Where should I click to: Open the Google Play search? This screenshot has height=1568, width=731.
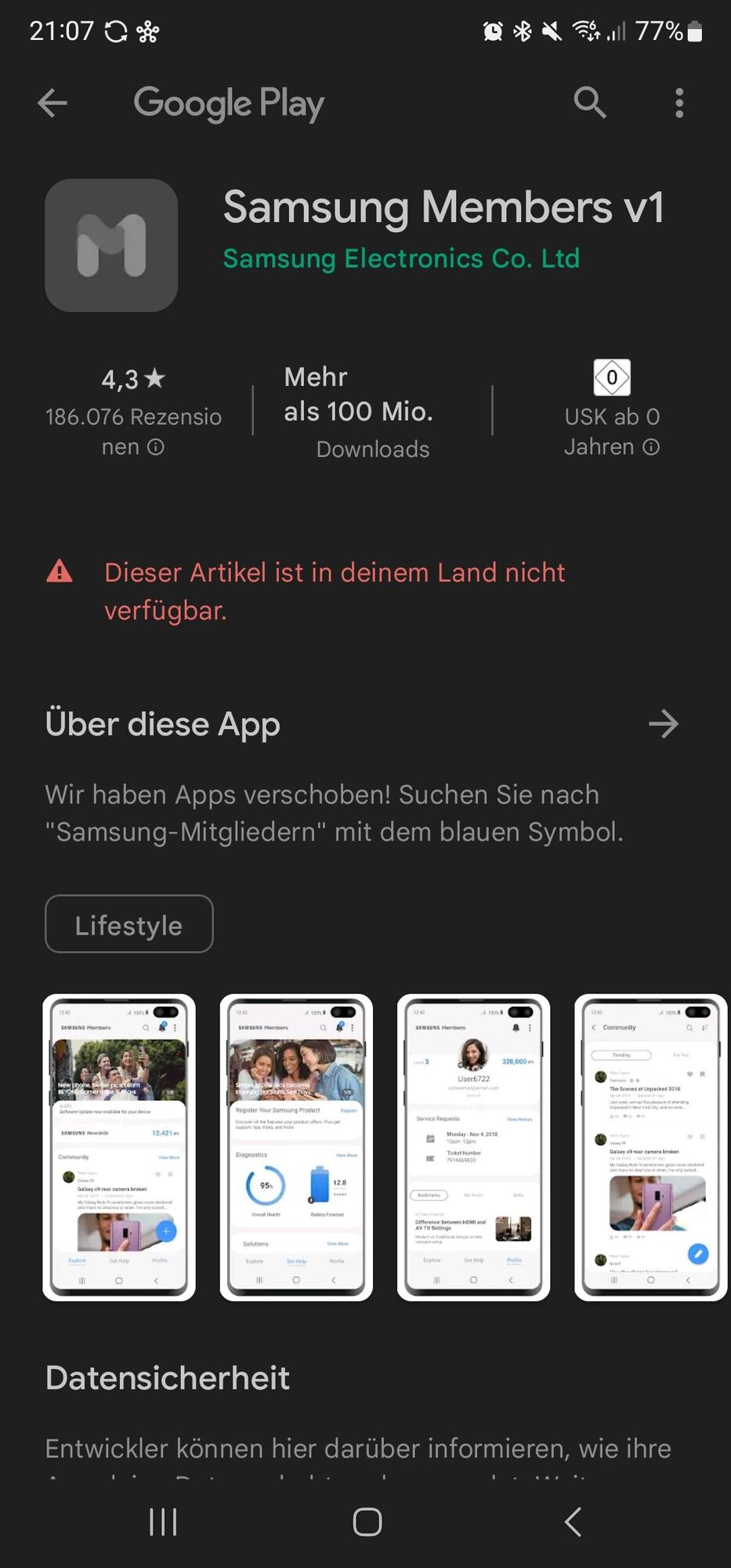589,103
